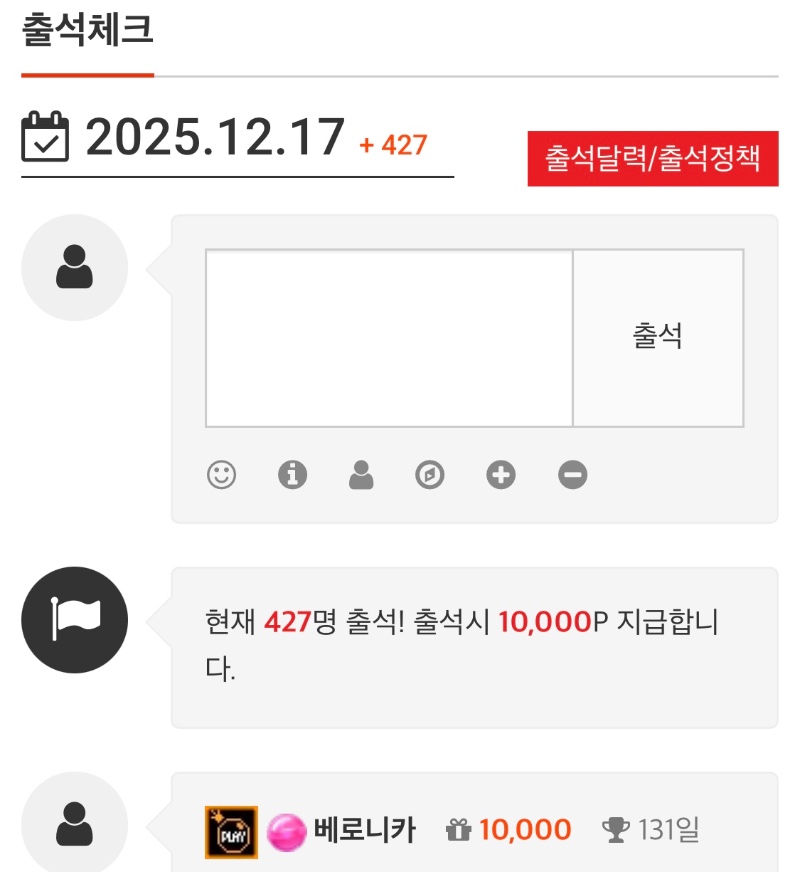The width and height of the screenshot is (800, 872).
Task: Tap the minus circle icon
Action: tap(573, 475)
